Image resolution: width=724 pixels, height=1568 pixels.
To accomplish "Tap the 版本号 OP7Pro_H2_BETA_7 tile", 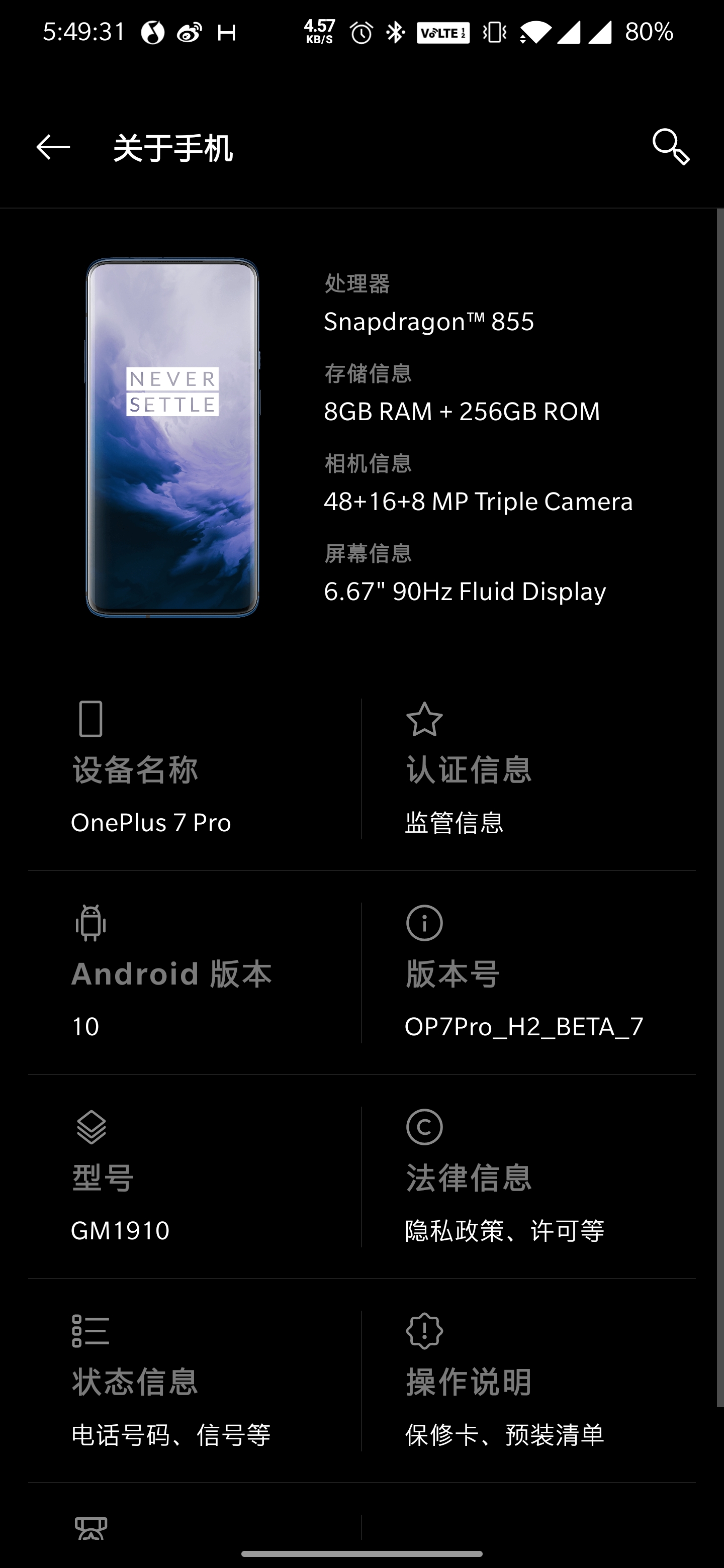I will [528, 972].
